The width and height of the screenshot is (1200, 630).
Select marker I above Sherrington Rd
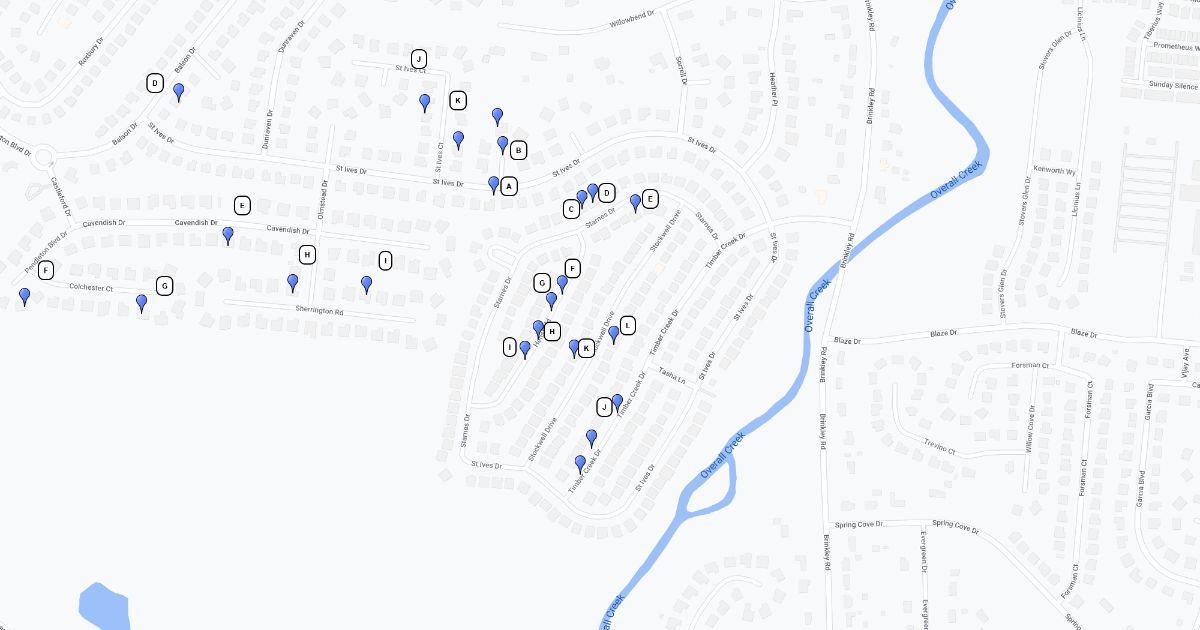pos(366,285)
